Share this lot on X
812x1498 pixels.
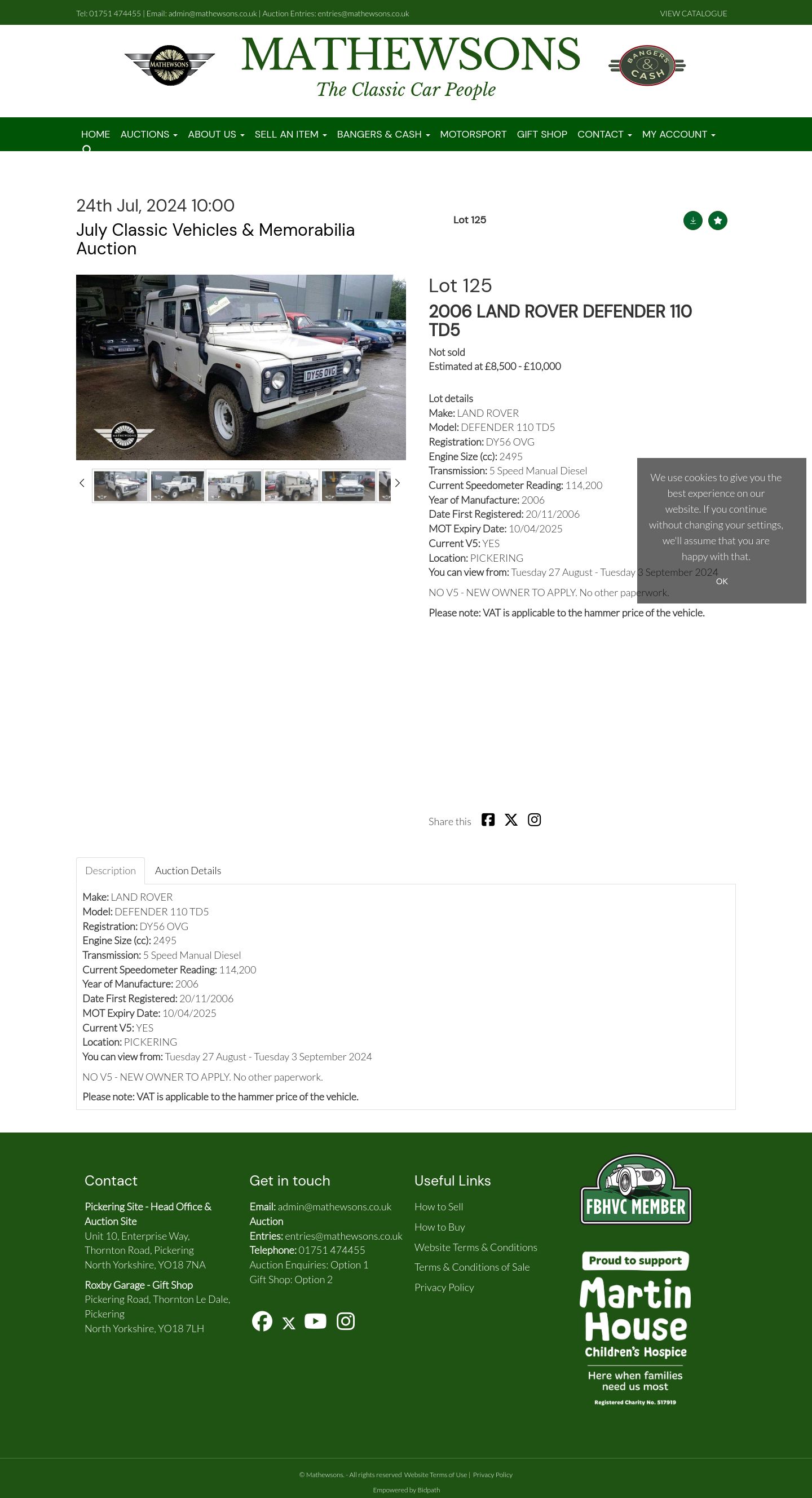(x=511, y=820)
